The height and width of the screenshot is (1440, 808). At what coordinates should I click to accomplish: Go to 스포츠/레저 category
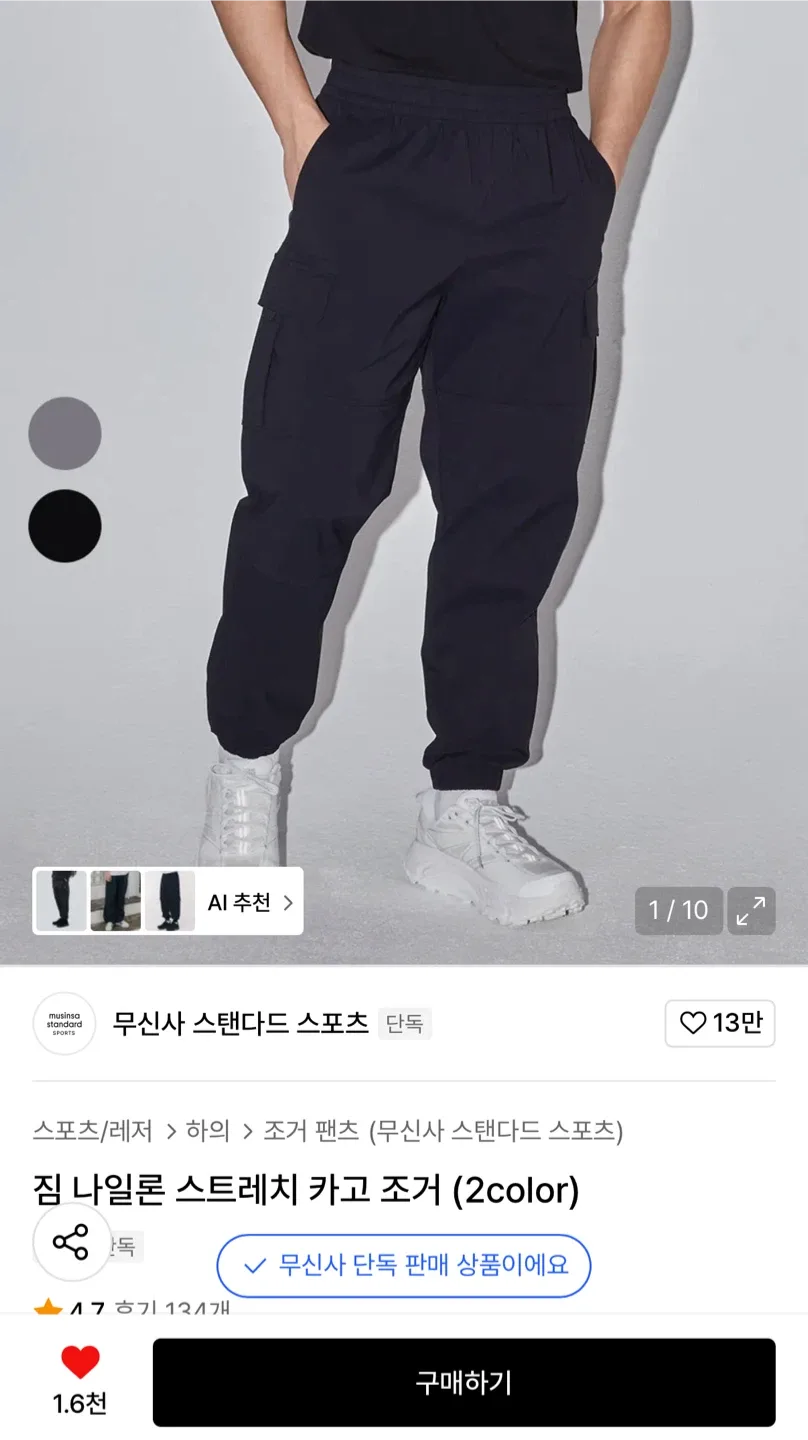point(92,1131)
